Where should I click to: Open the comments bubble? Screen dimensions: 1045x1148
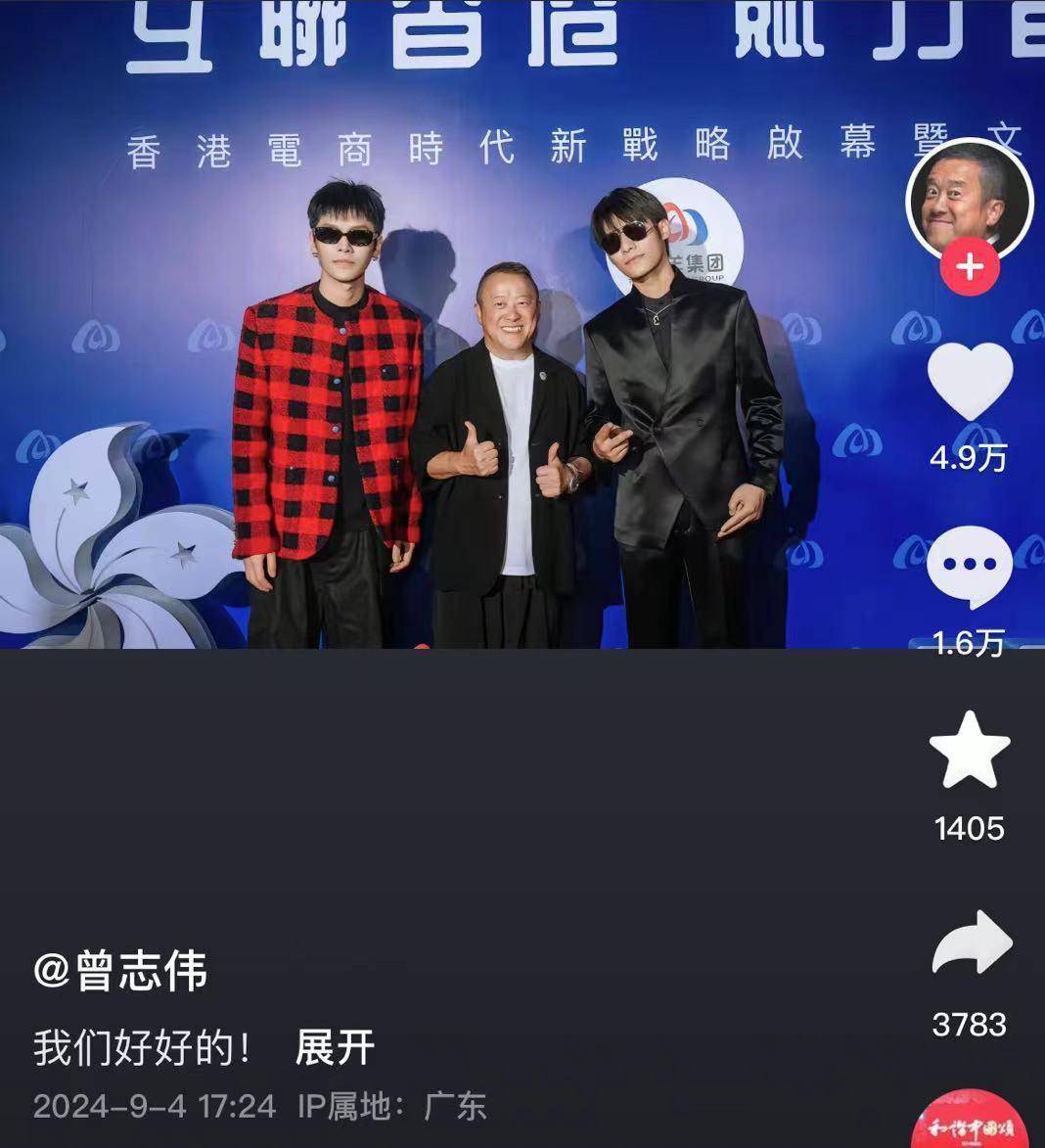[969, 565]
